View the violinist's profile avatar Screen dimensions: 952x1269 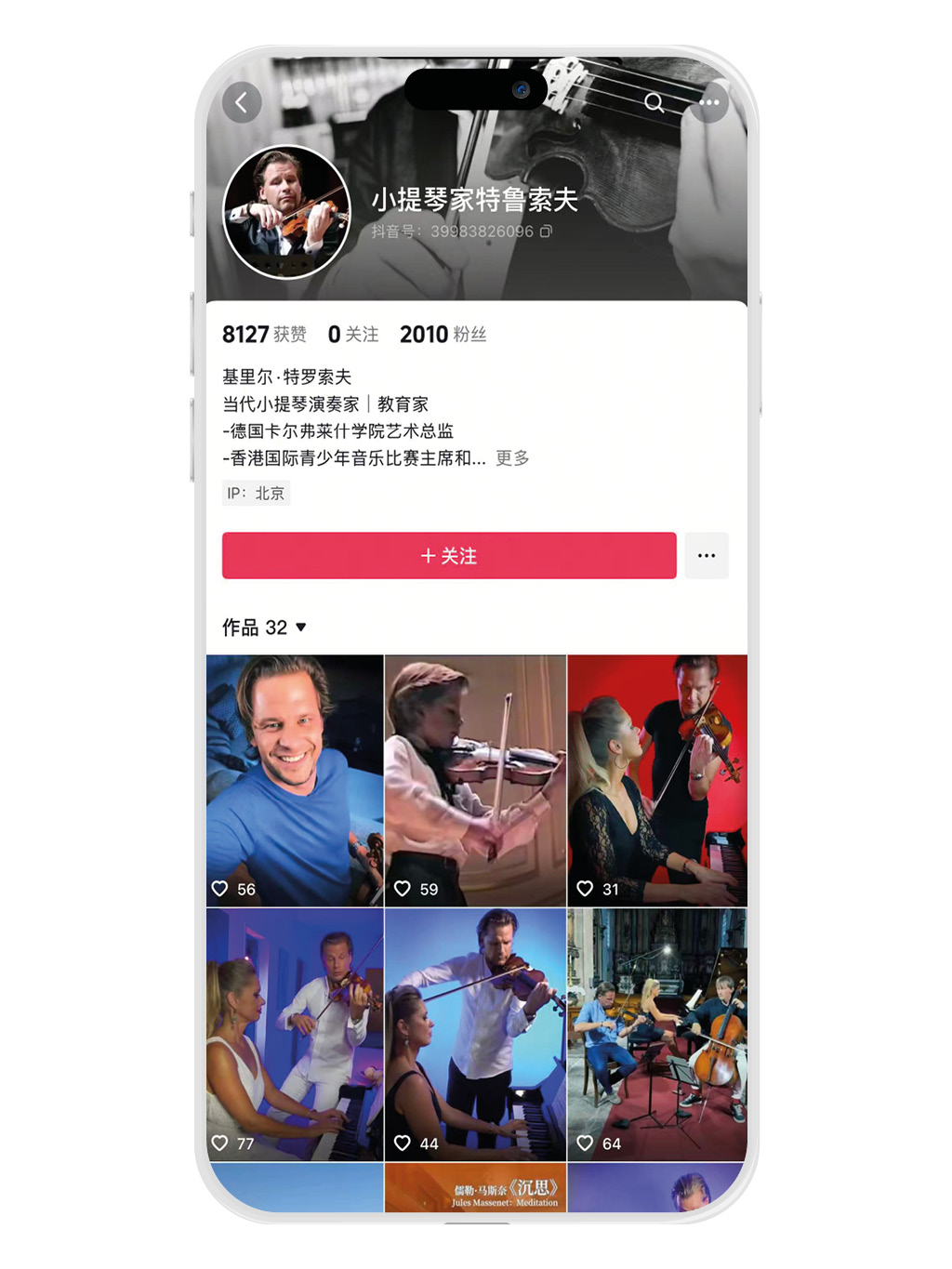click(286, 212)
